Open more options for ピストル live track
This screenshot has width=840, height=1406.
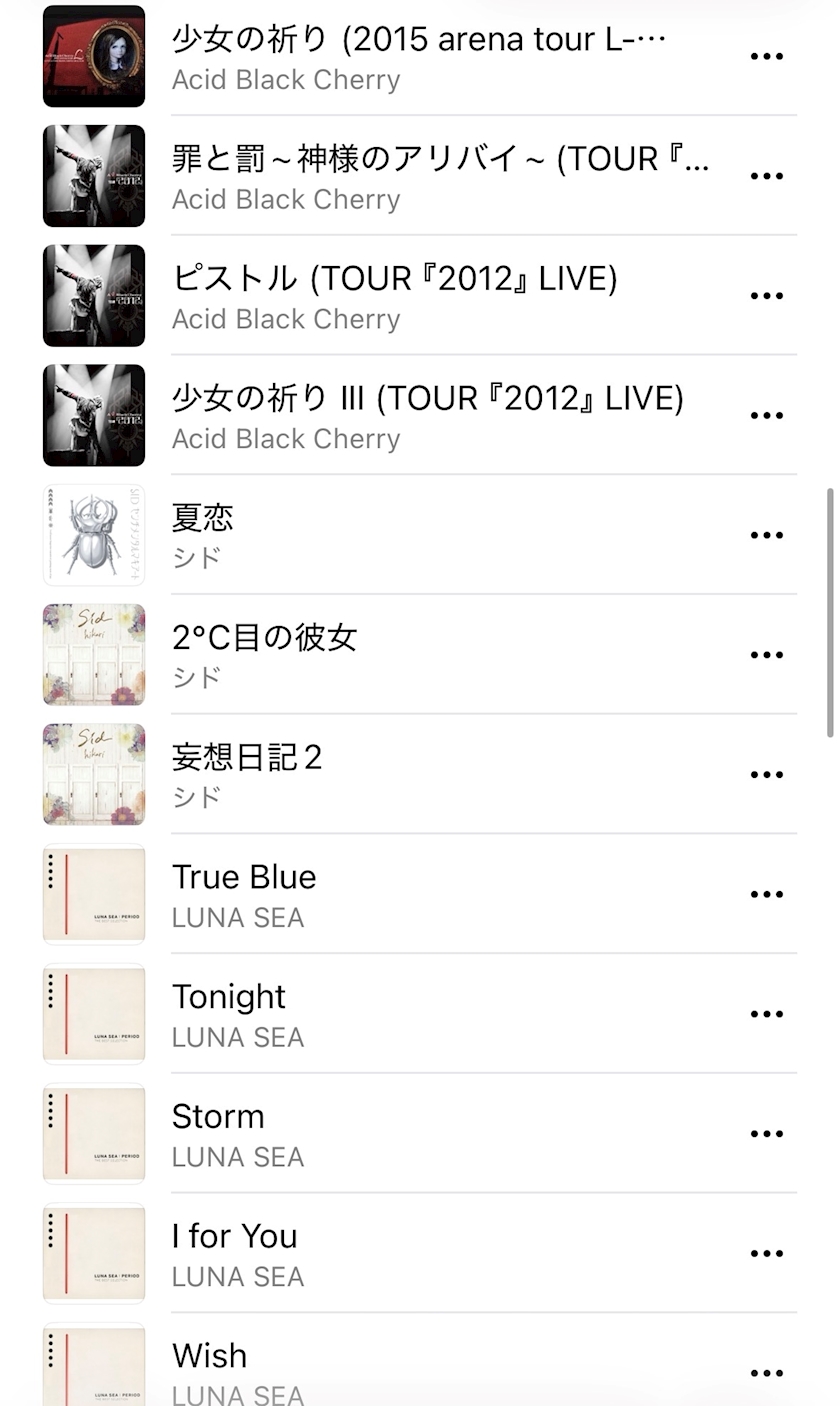(x=766, y=296)
